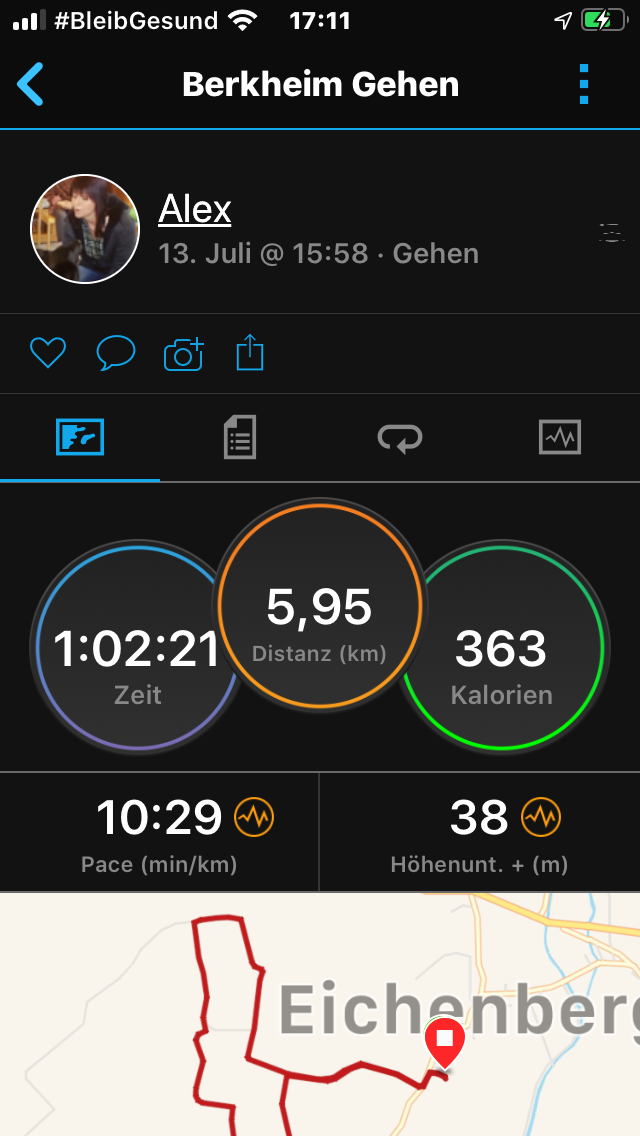The height and width of the screenshot is (1136, 640).
Task: Open Alex's profile link
Action: (195, 210)
